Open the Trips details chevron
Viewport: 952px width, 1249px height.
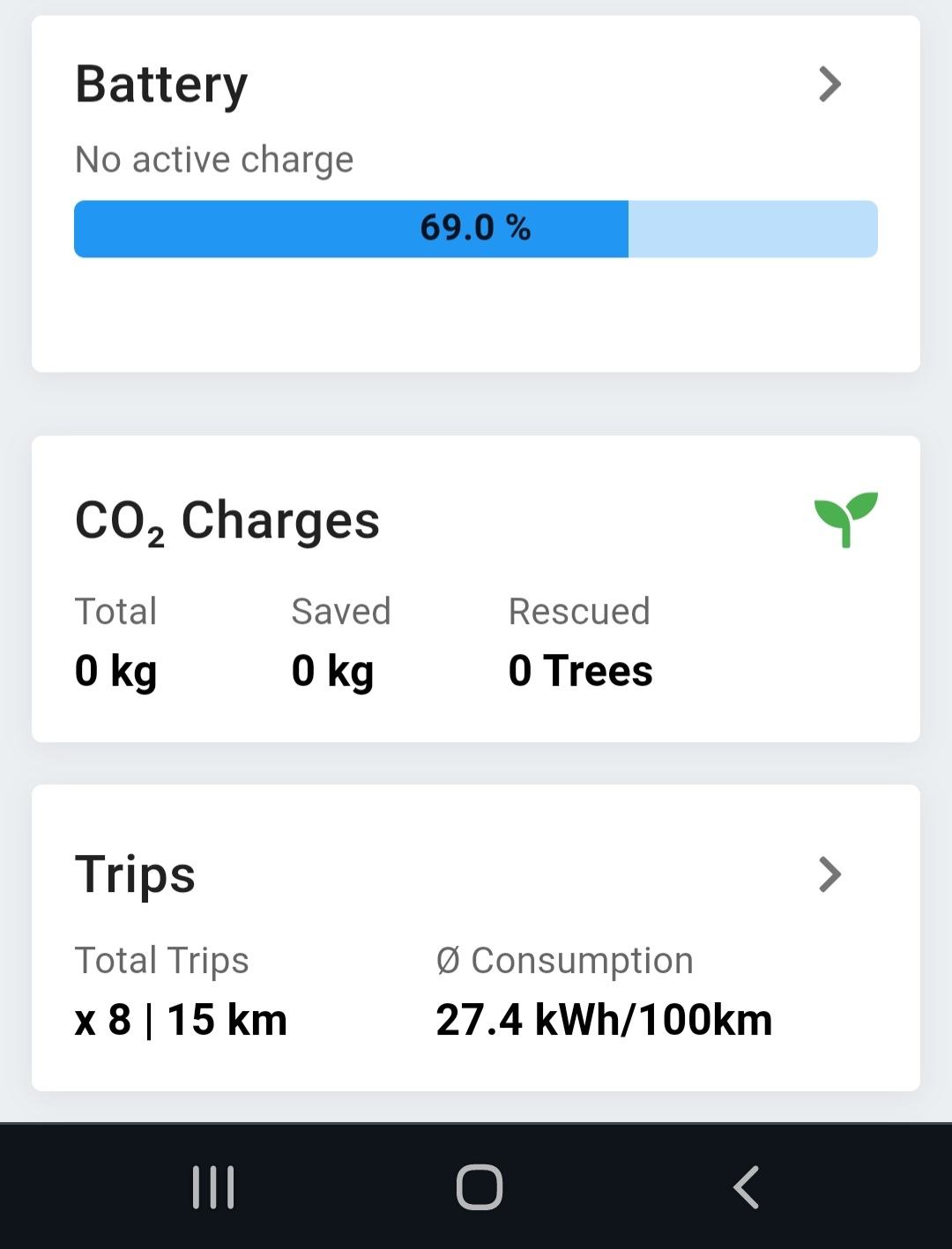coord(829,874)
